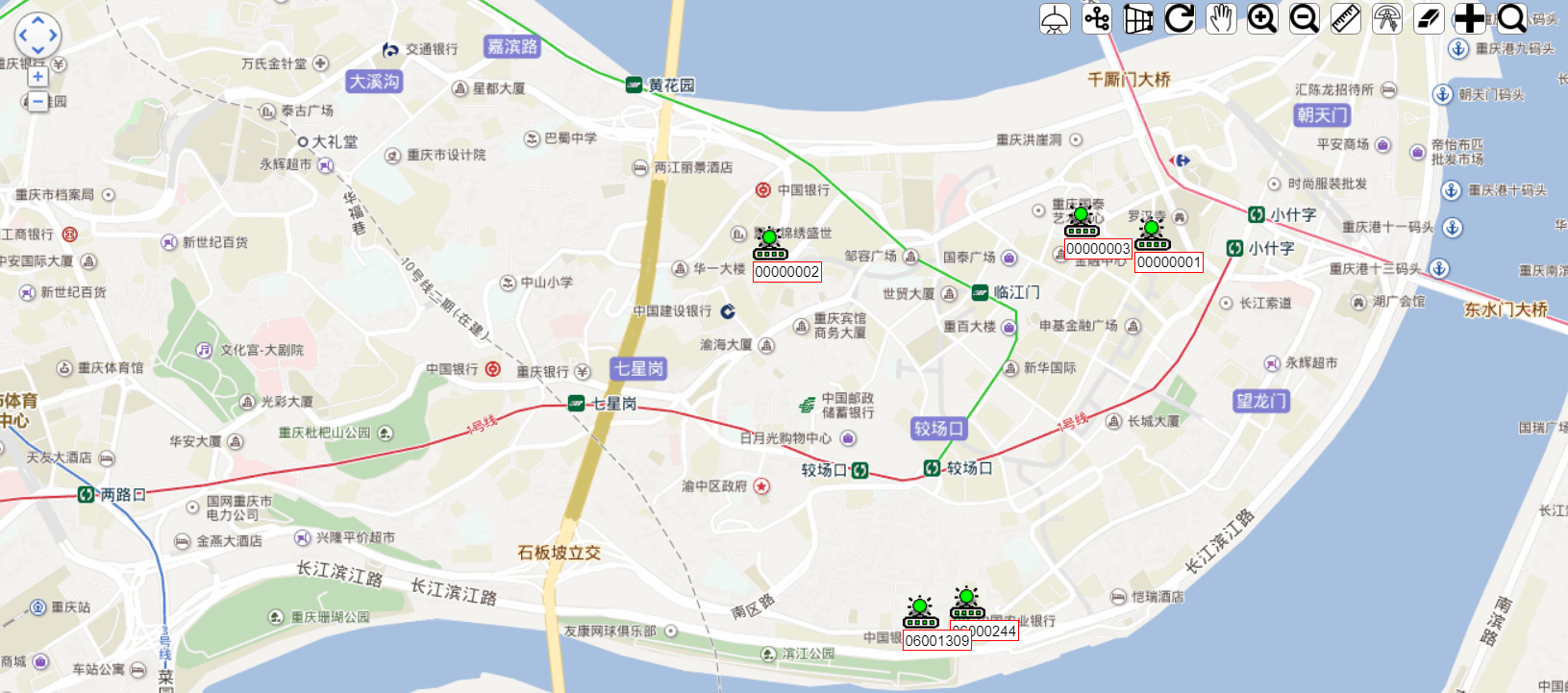The image size is (1568, 693).
Task: Choose the magnifier zoom-out tool
Action: click(x=1304, y=18)
